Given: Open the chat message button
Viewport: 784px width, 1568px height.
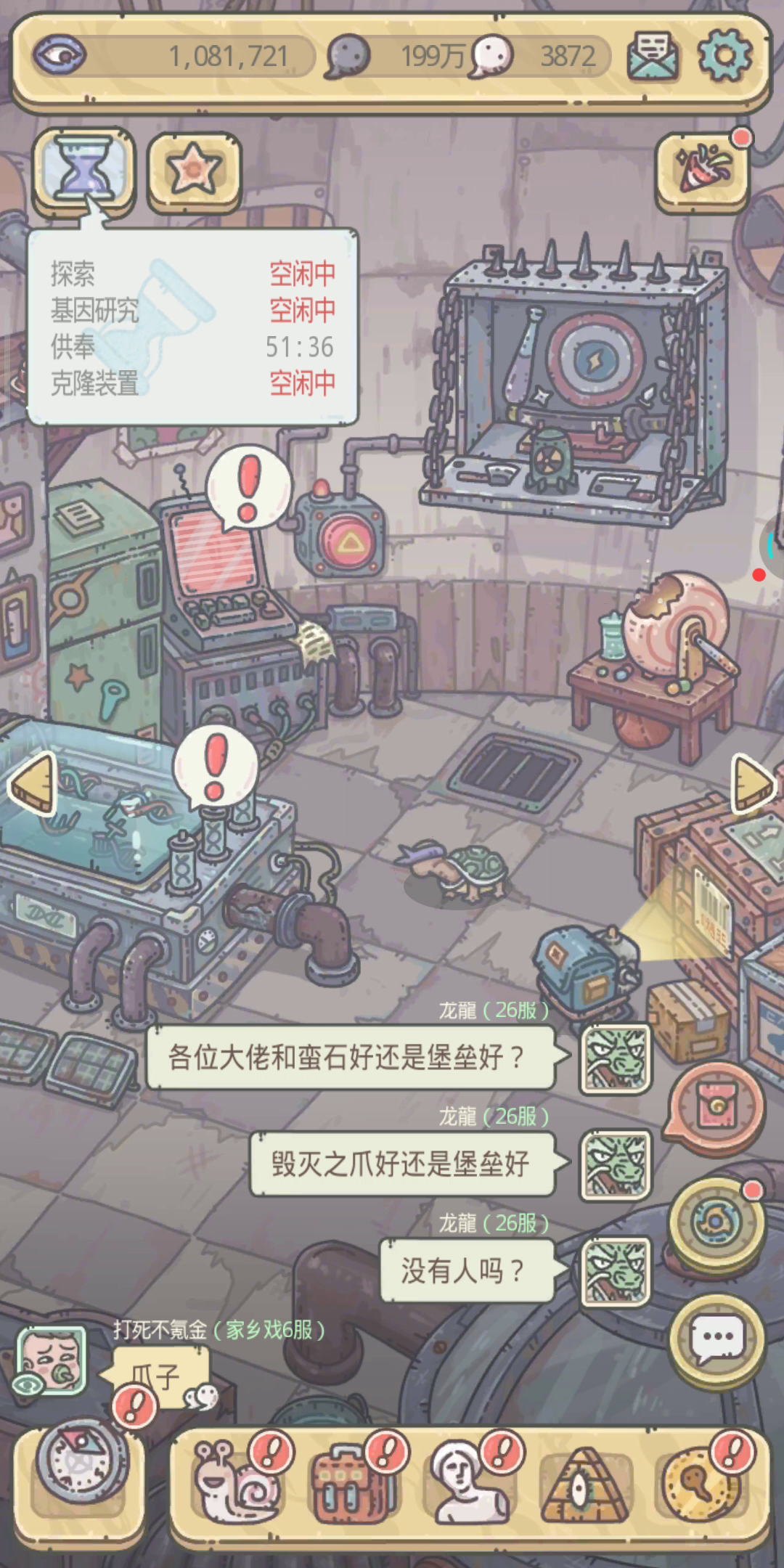Looking at the screenshot, I should 716,1338.
